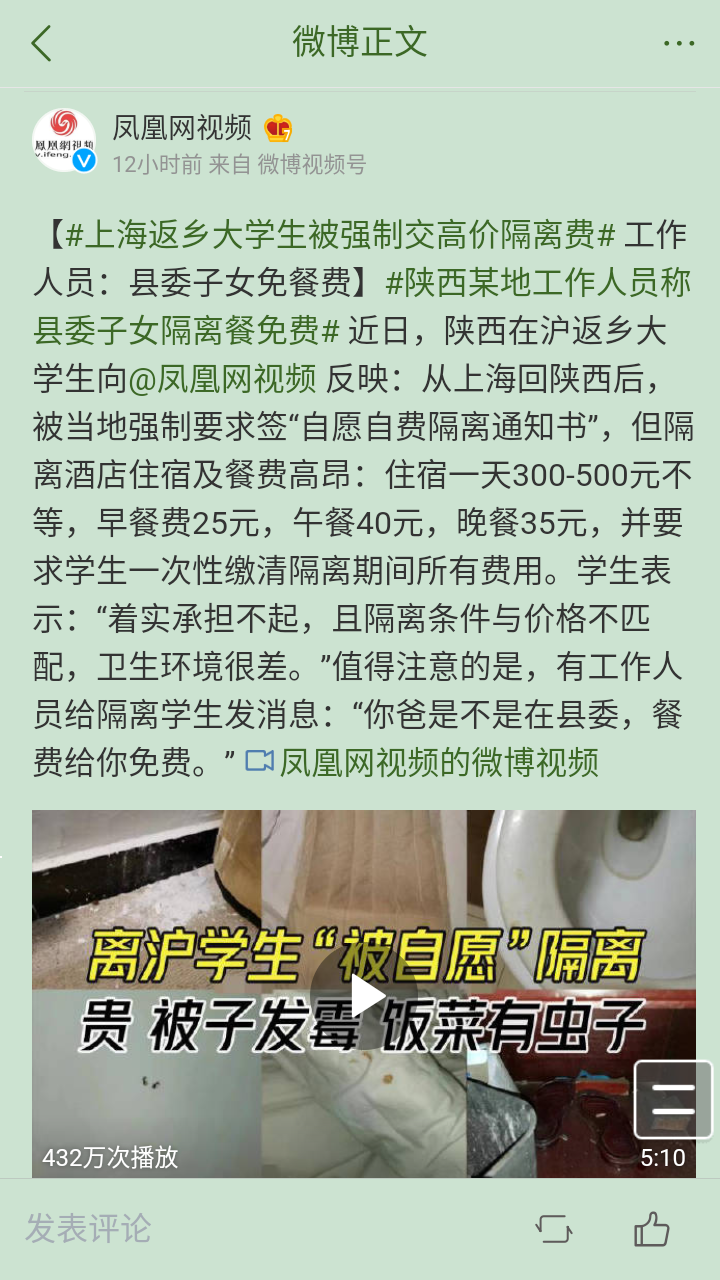The width and height of the screenshot is (720, 1280).
Task: Play the quarantine video
Action: 364,994
